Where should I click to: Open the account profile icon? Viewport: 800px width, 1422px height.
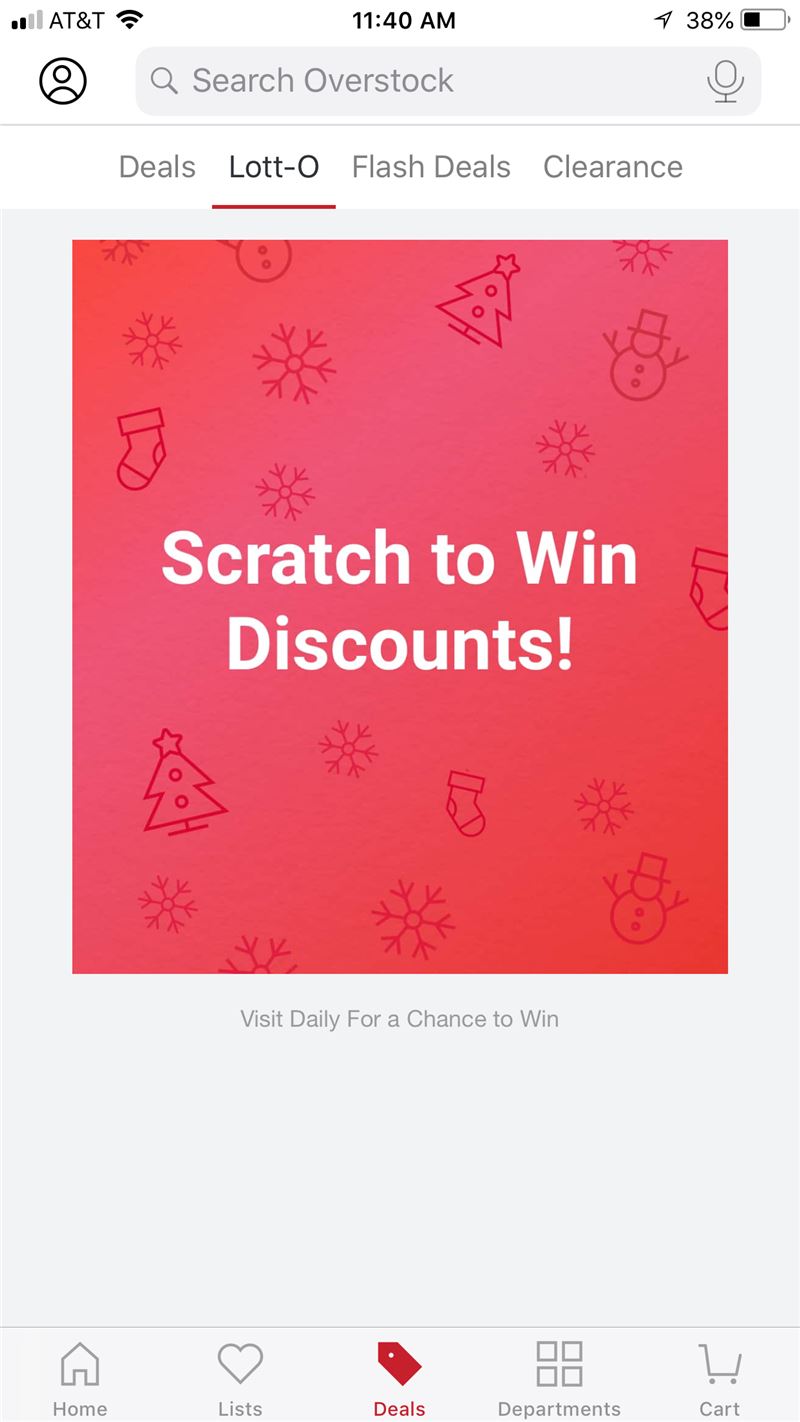(63, 81)
